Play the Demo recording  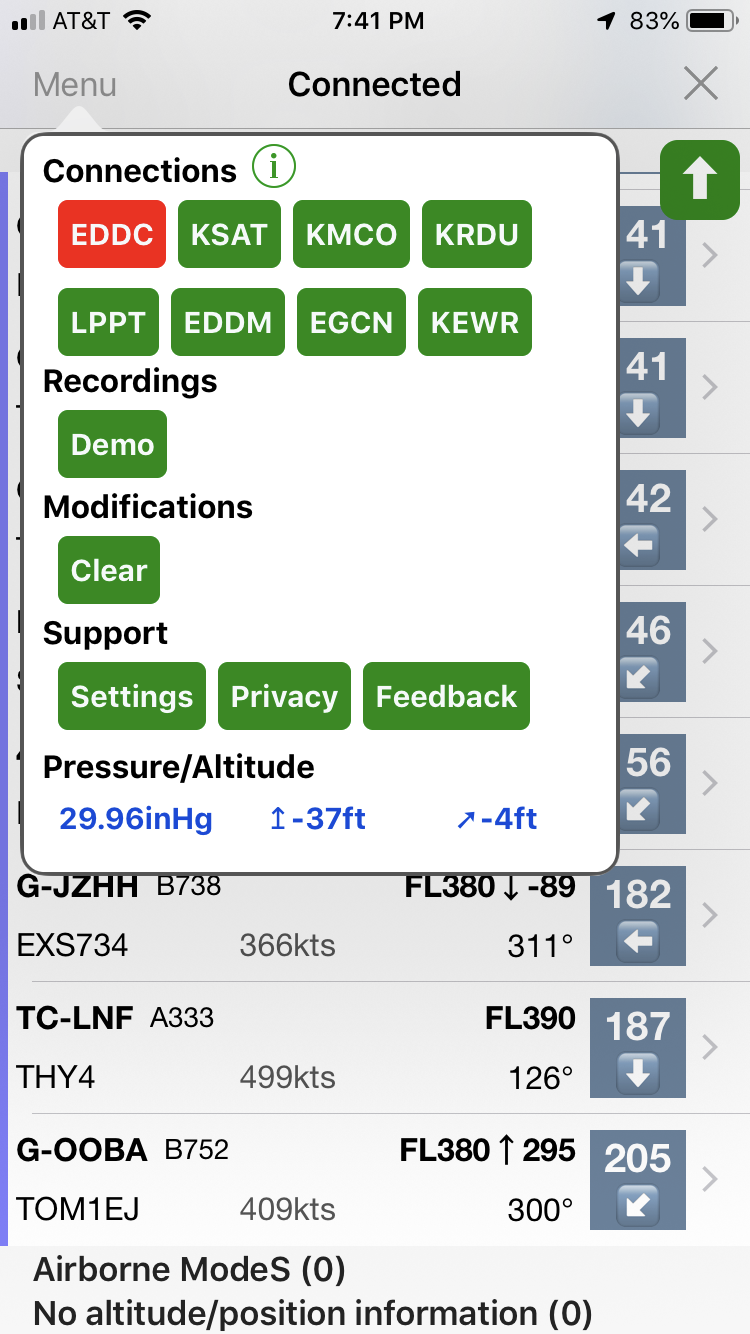[x=112, y=445]
